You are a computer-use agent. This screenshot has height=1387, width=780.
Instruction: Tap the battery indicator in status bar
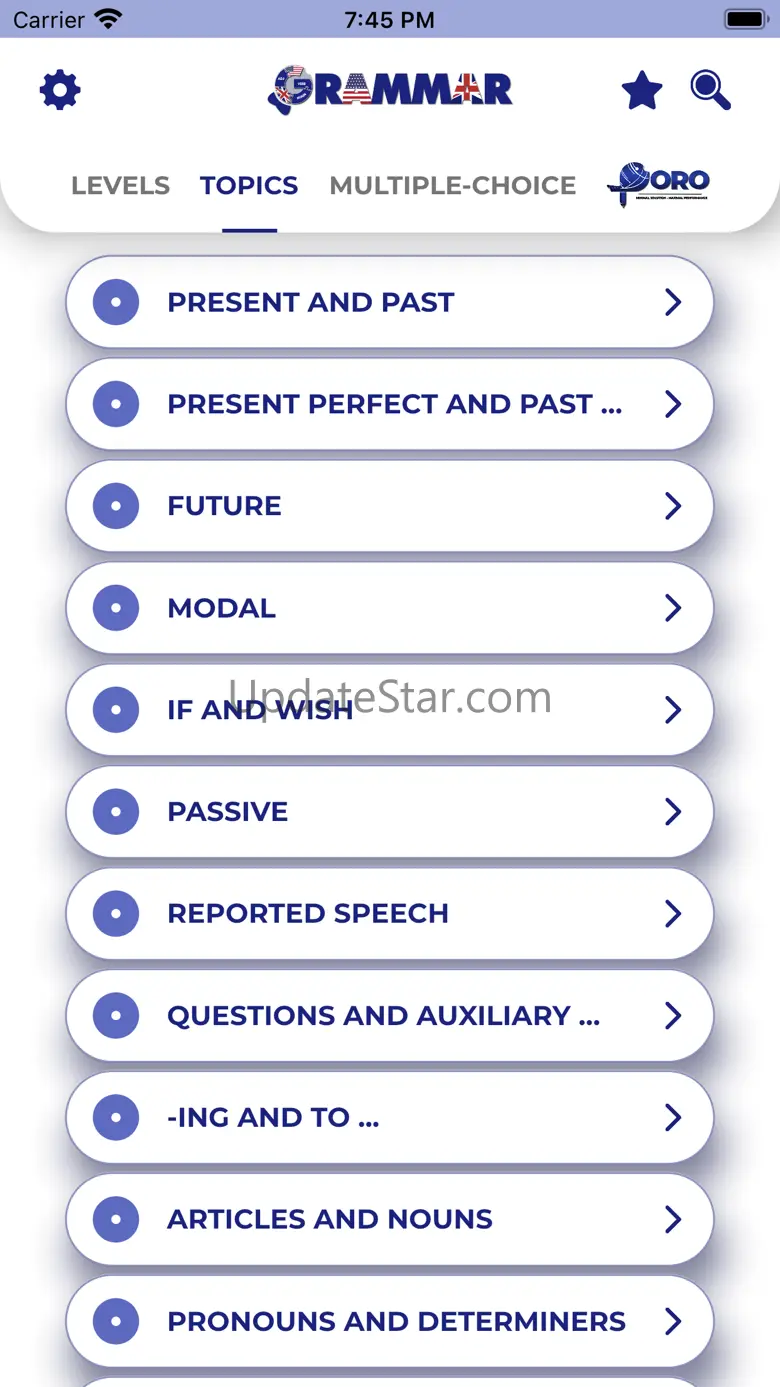pos(744,17)
